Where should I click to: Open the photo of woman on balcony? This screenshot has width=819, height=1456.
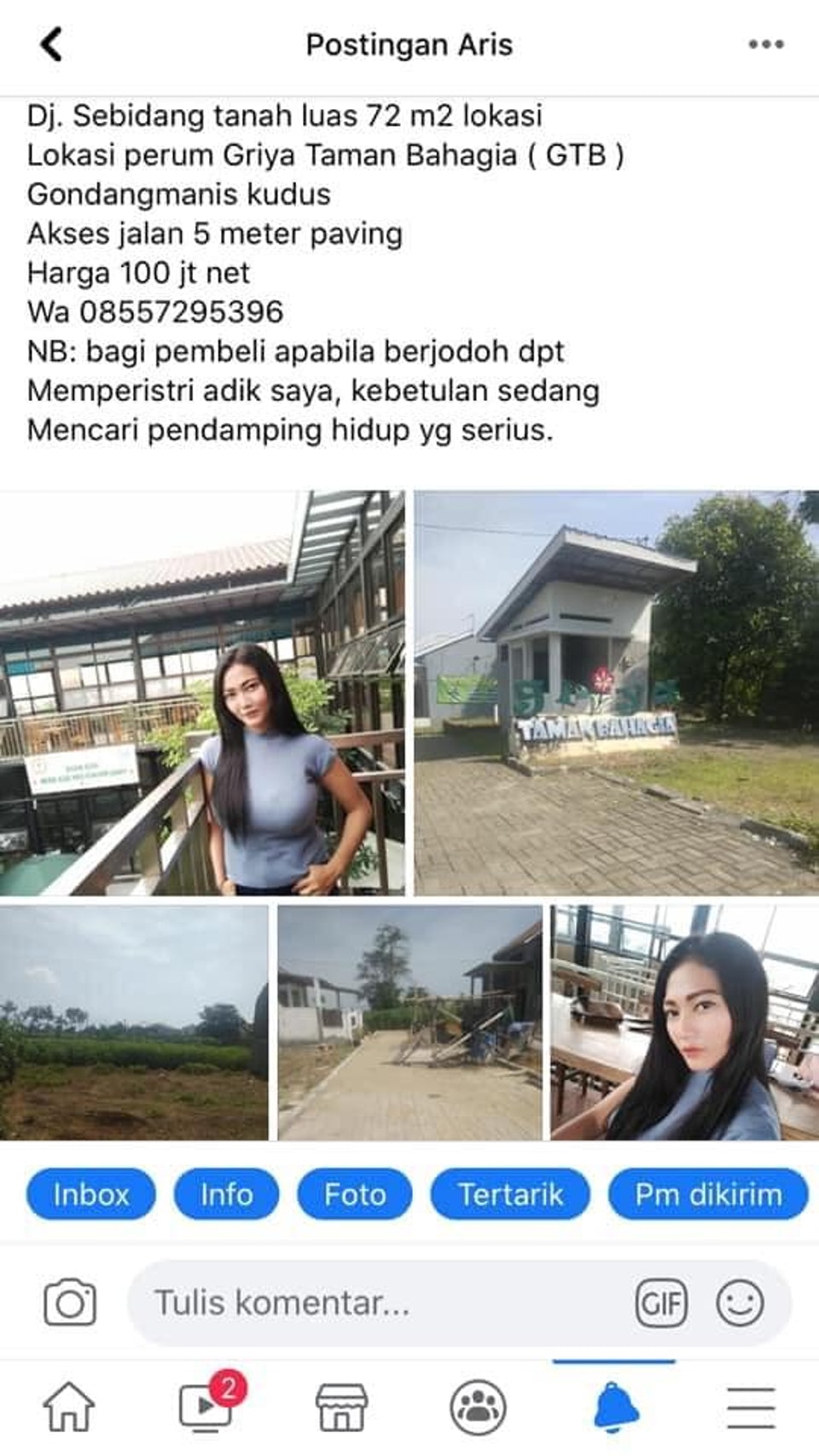tap(202, 693)
